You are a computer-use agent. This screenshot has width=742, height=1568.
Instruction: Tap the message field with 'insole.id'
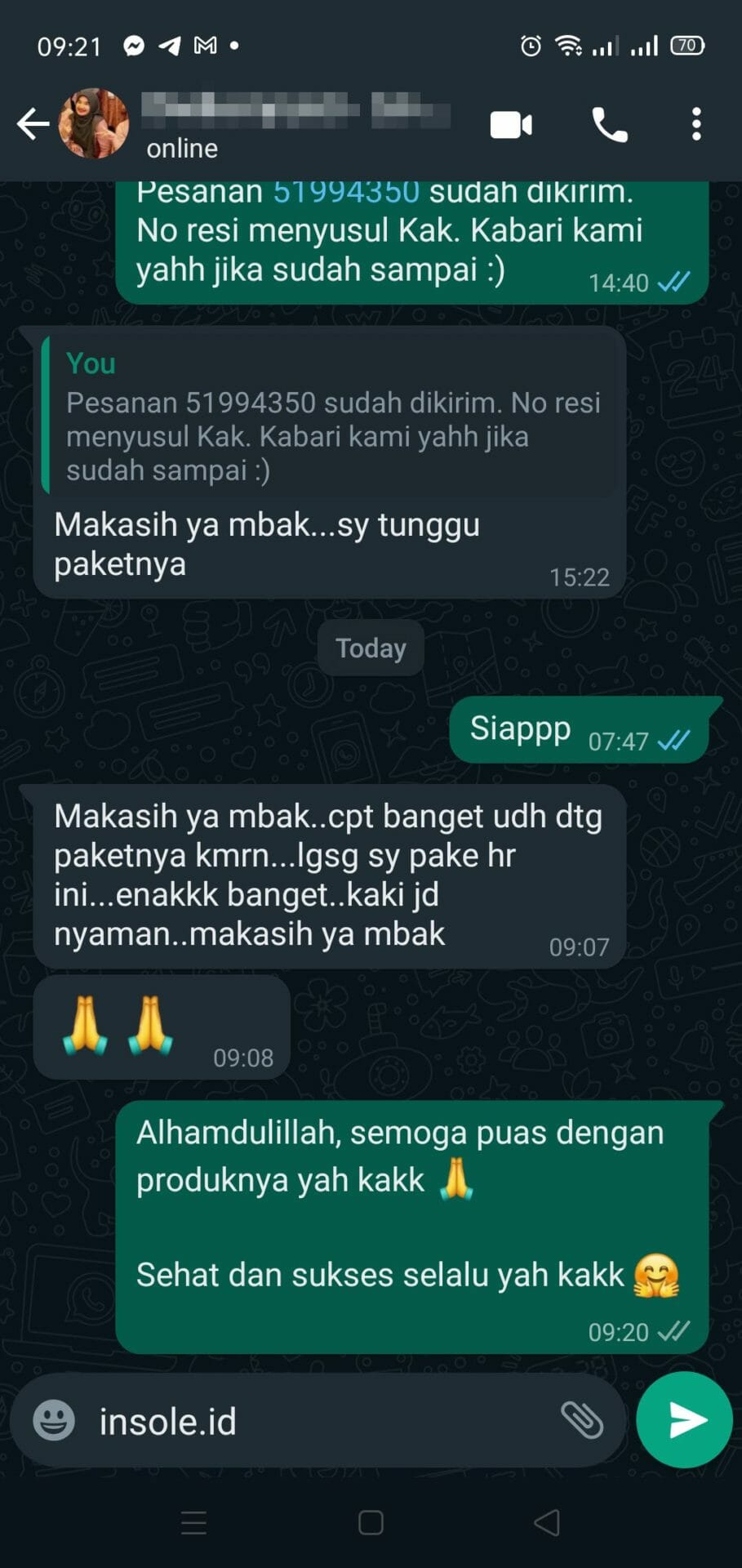point(318,1422)
